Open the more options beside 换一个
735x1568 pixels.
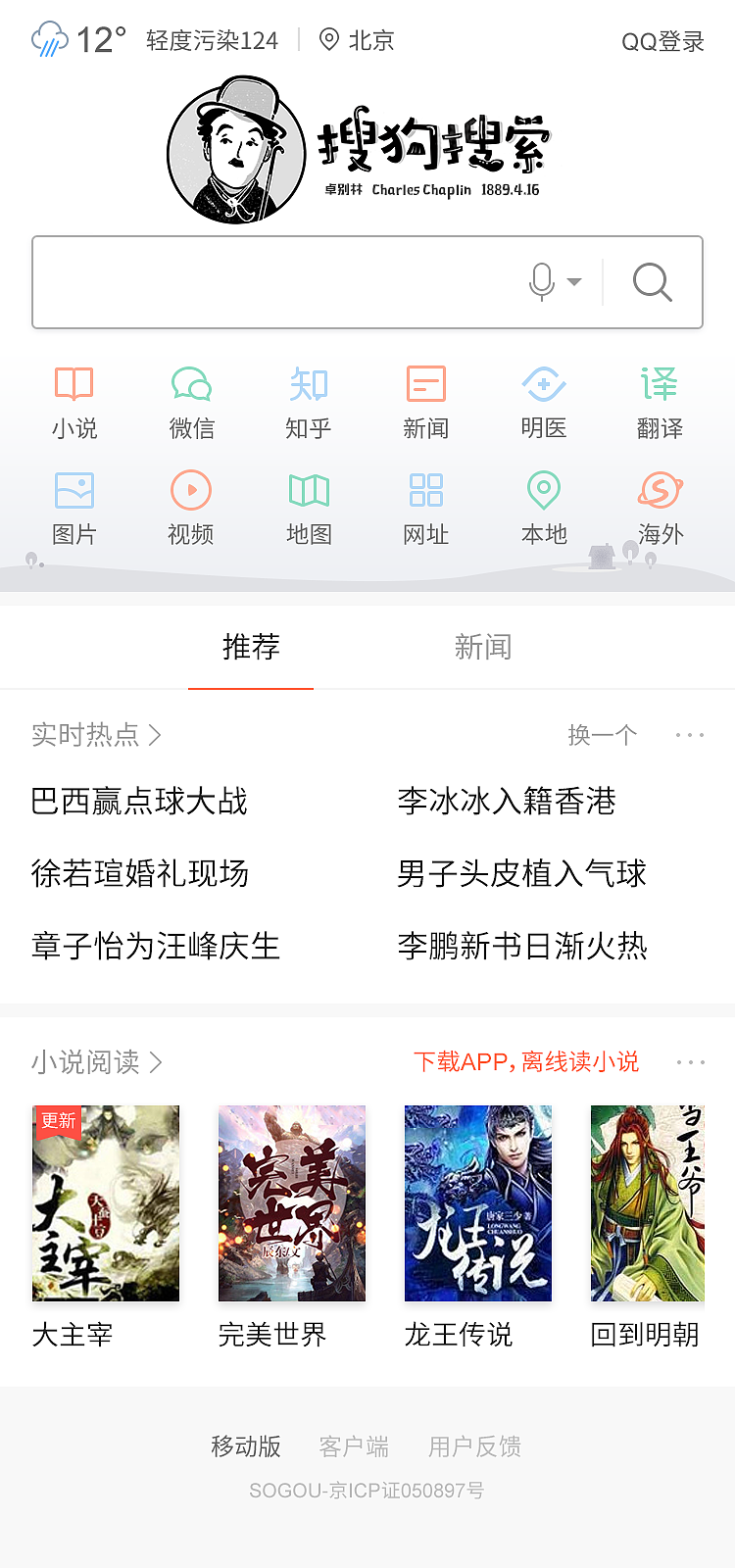pyautogui.click(x=691, y=734)
